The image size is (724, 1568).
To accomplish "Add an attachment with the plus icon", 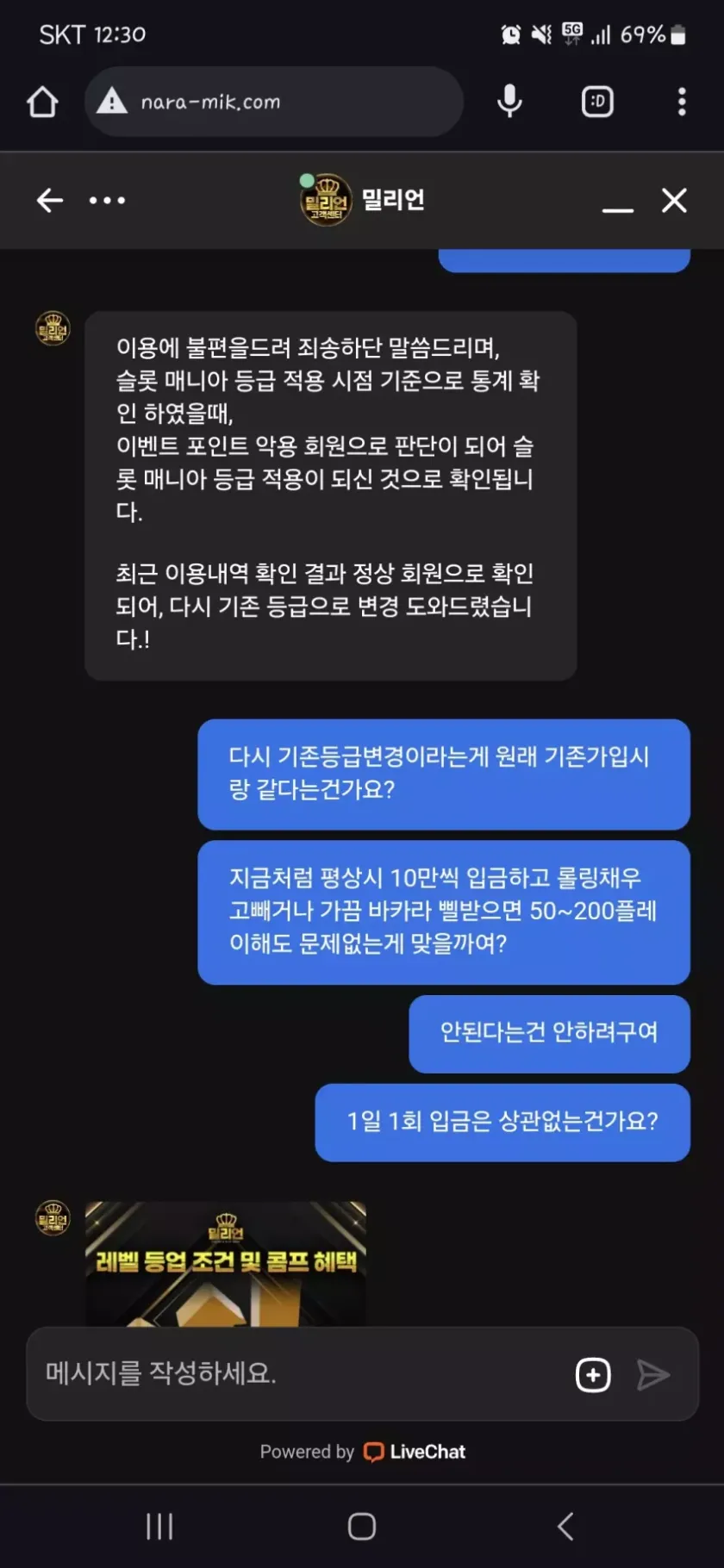I will pyautogui.click(x=593, y=1374).
